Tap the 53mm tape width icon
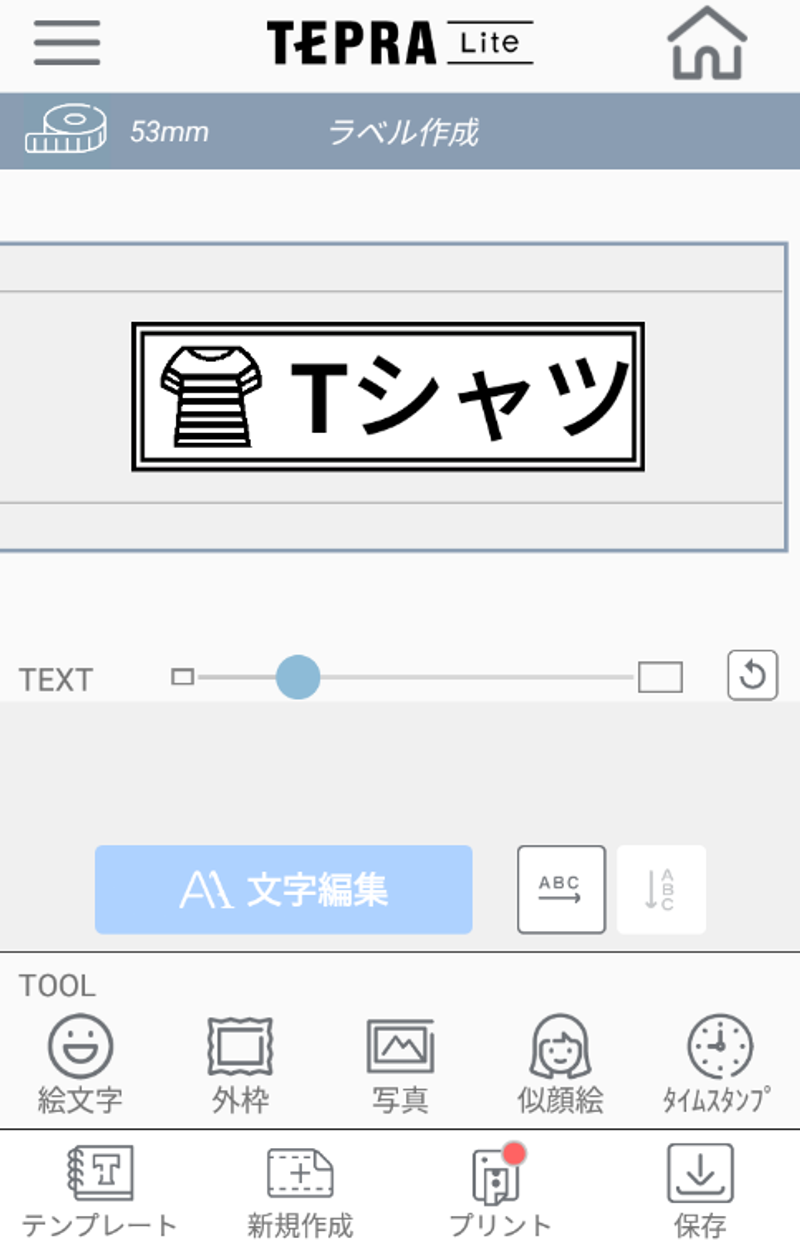 pos(65,131)
